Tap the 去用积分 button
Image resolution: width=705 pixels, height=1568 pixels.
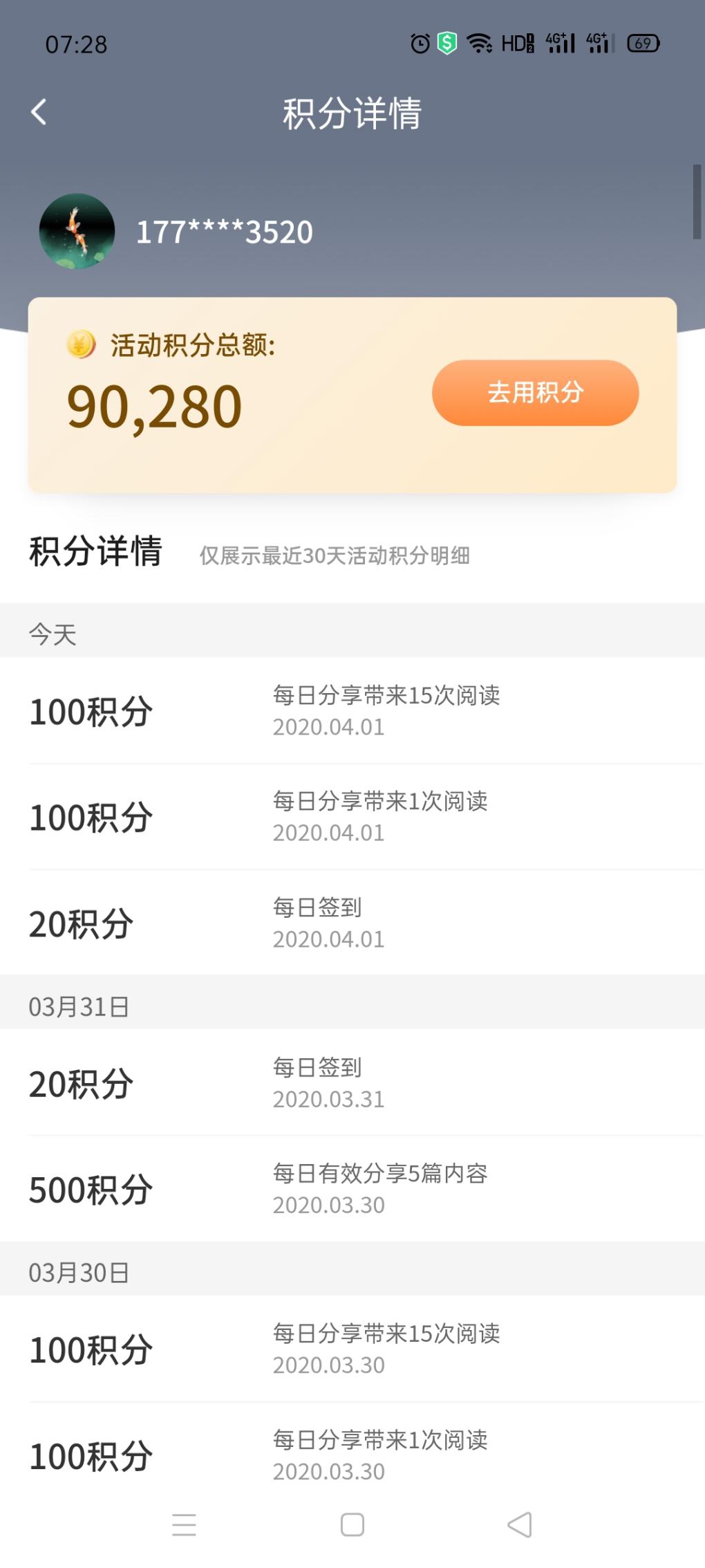click(x=535, y=392)
